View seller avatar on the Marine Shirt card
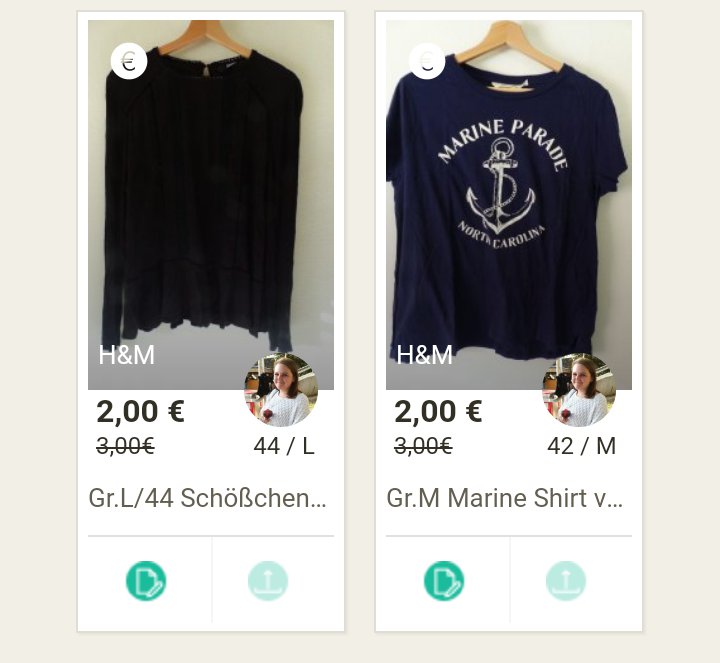 point(579,390)
